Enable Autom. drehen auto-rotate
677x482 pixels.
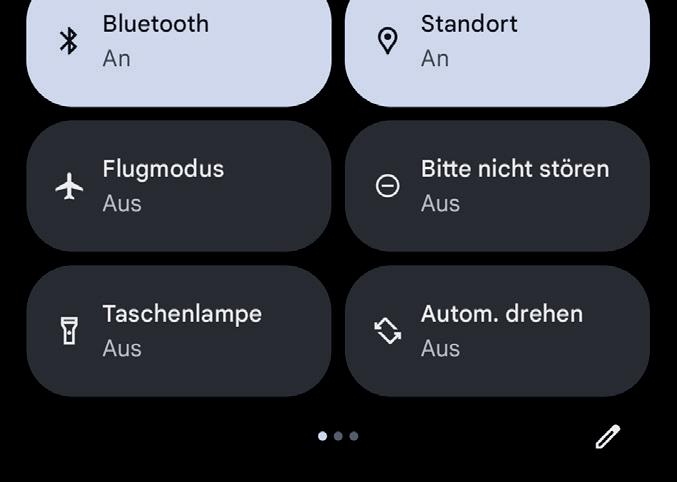tap(497, 331)
